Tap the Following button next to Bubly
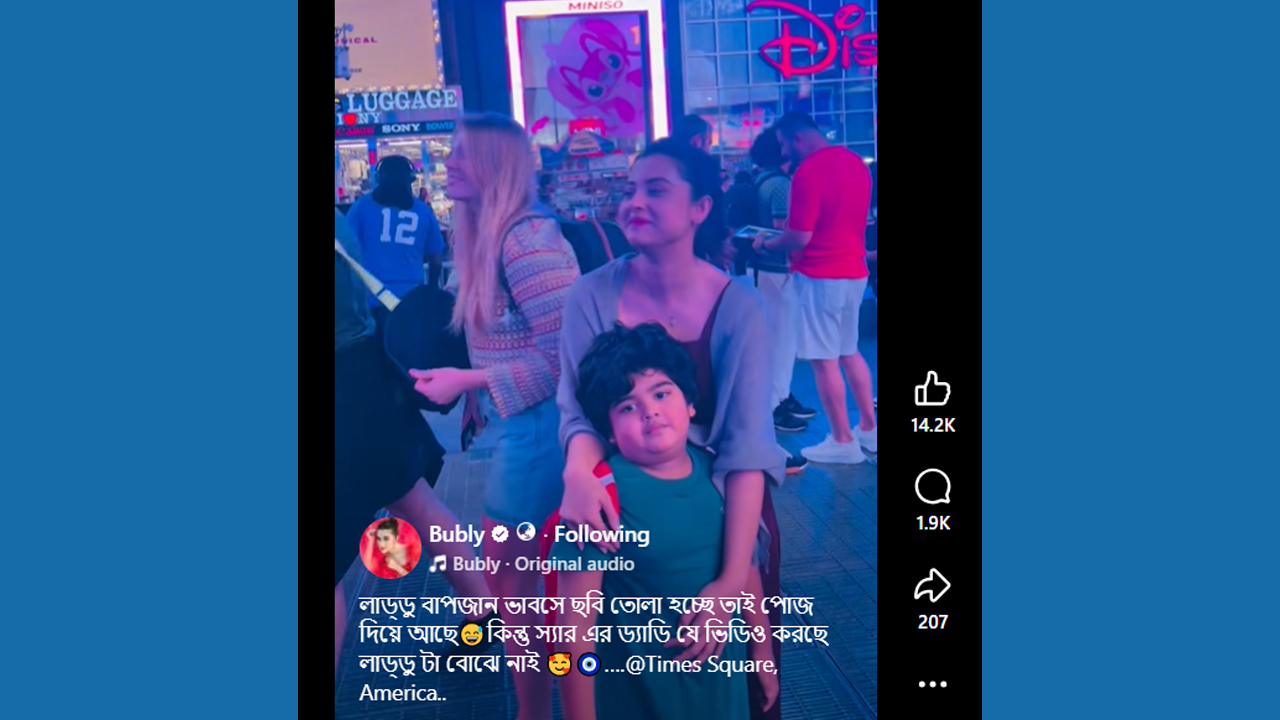Viewport: 1280px width, 720px height. (601, 534)
